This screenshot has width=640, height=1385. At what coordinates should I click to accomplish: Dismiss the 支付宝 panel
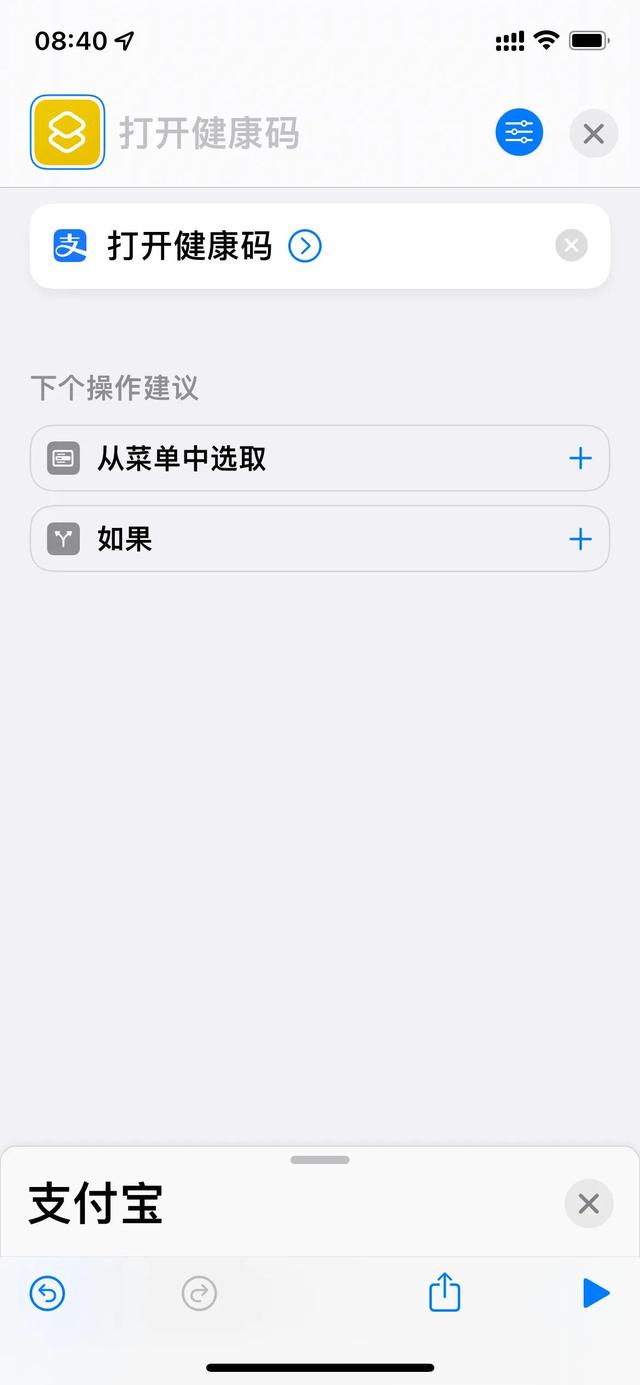(x=588, y=1203)
